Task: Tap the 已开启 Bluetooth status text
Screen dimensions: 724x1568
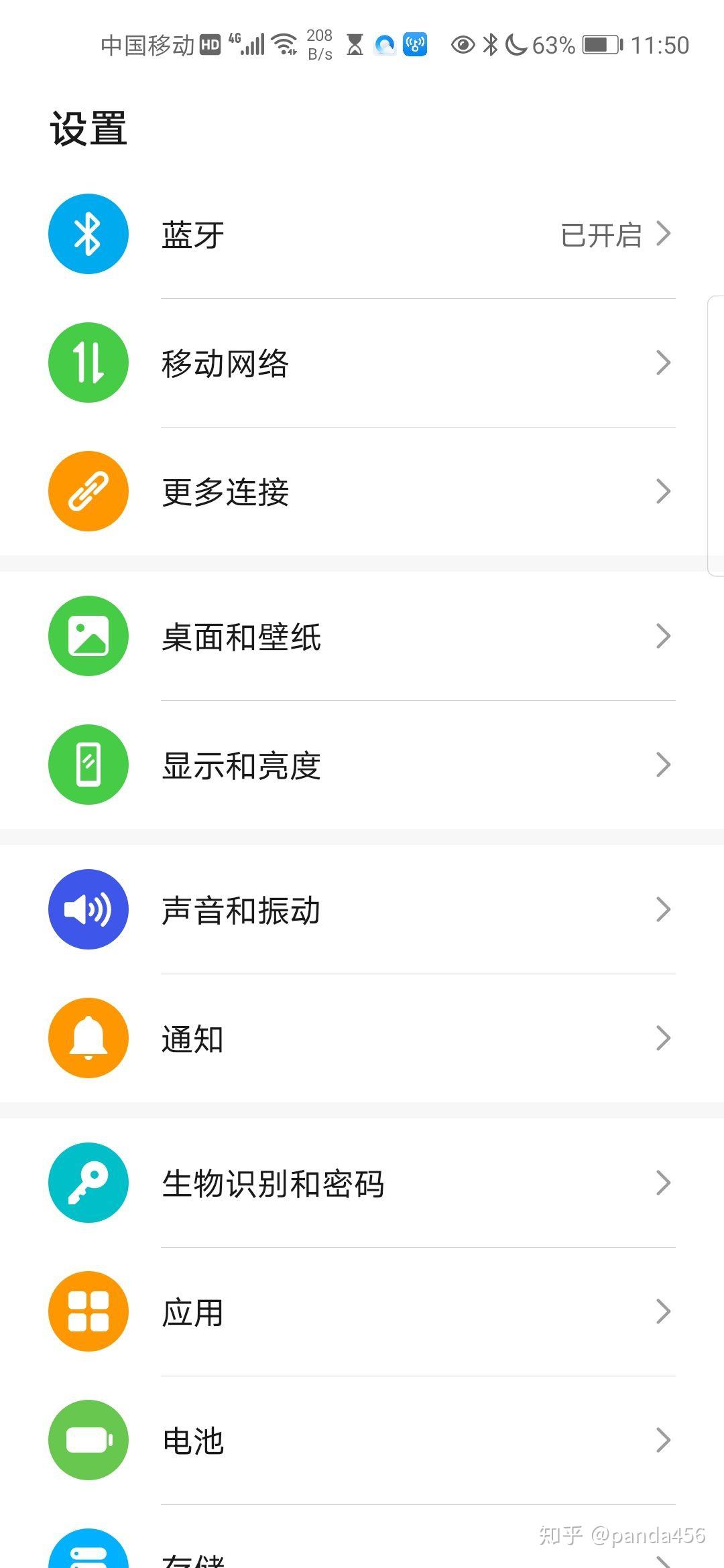Action: (600, 233)
